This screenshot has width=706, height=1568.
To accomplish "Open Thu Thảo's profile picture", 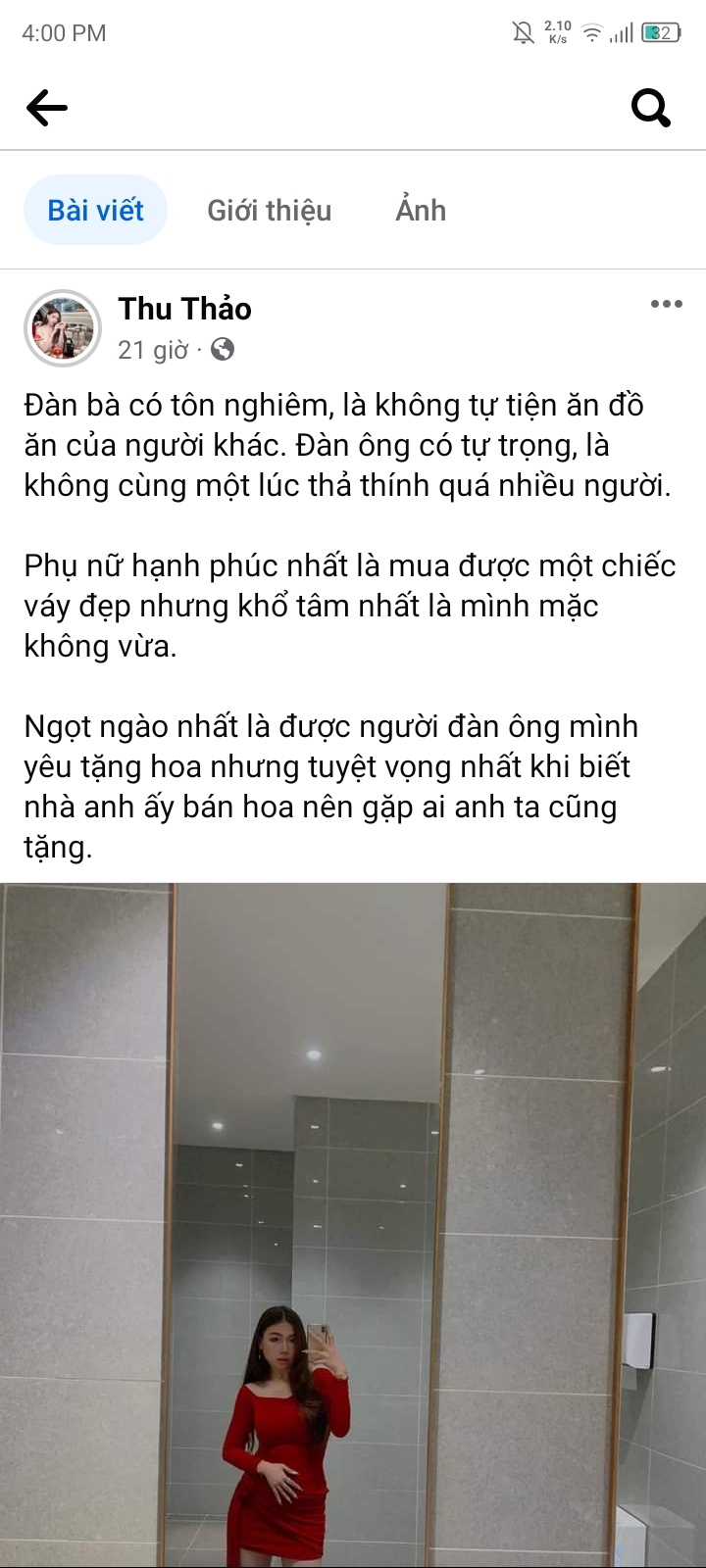I will pyautogui.click(x=63, y=328).
